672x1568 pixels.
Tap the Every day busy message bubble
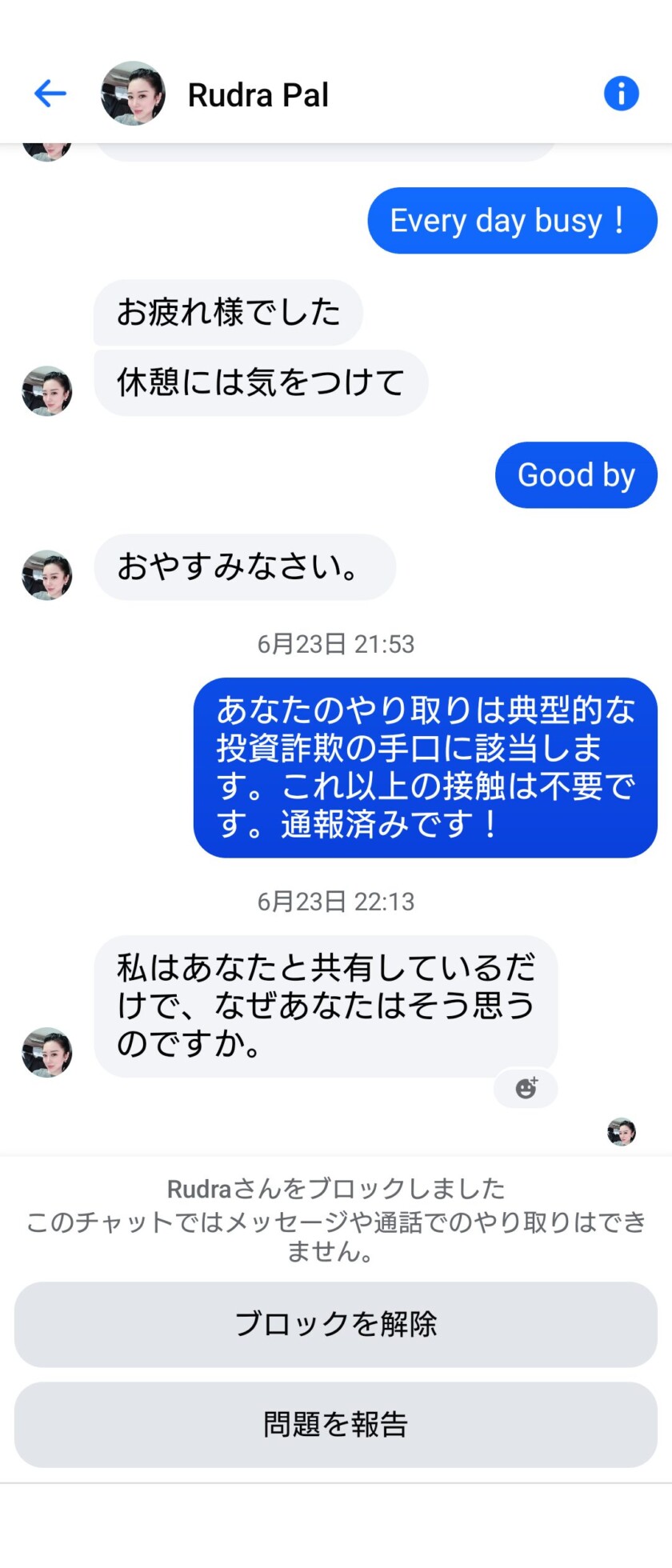(x=511, y=220)
